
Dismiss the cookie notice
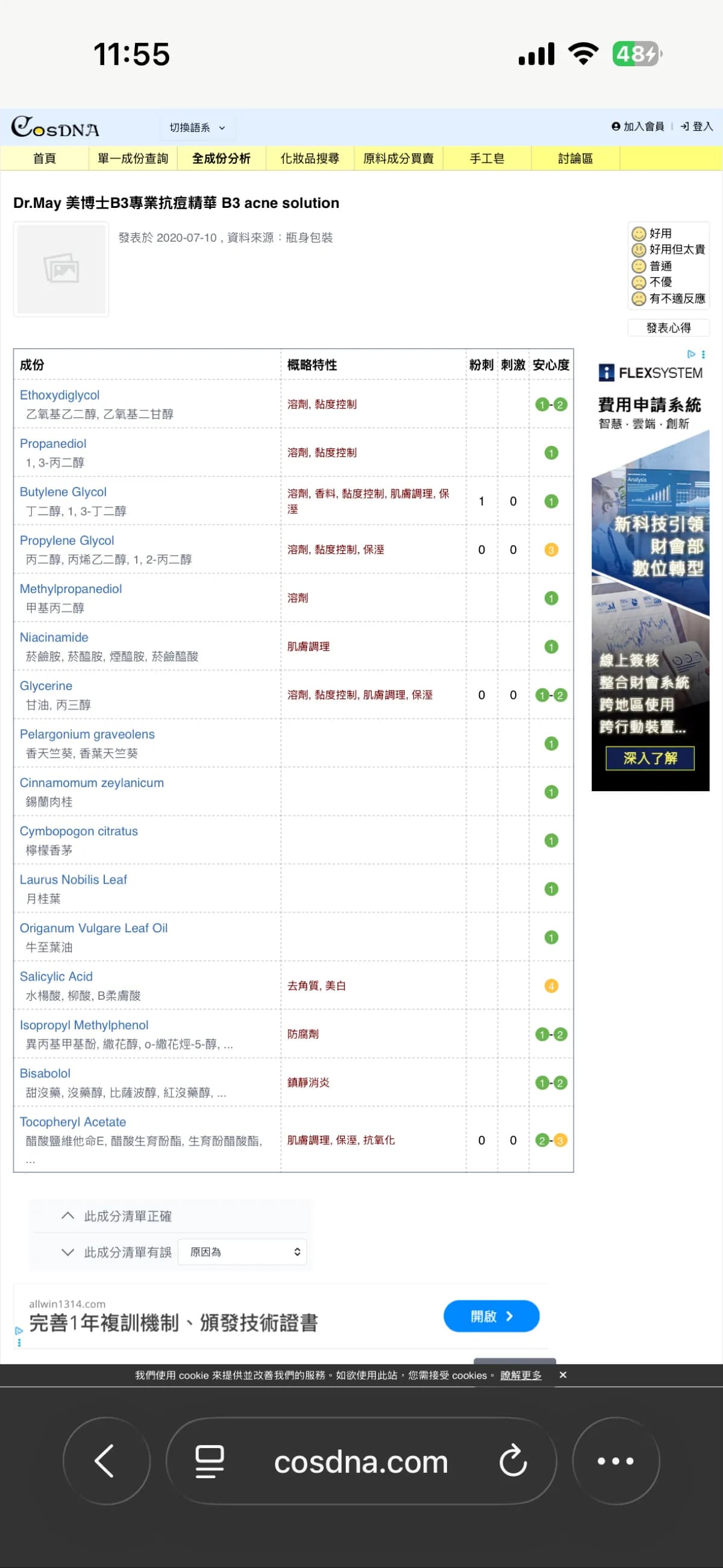[563, 1375]
